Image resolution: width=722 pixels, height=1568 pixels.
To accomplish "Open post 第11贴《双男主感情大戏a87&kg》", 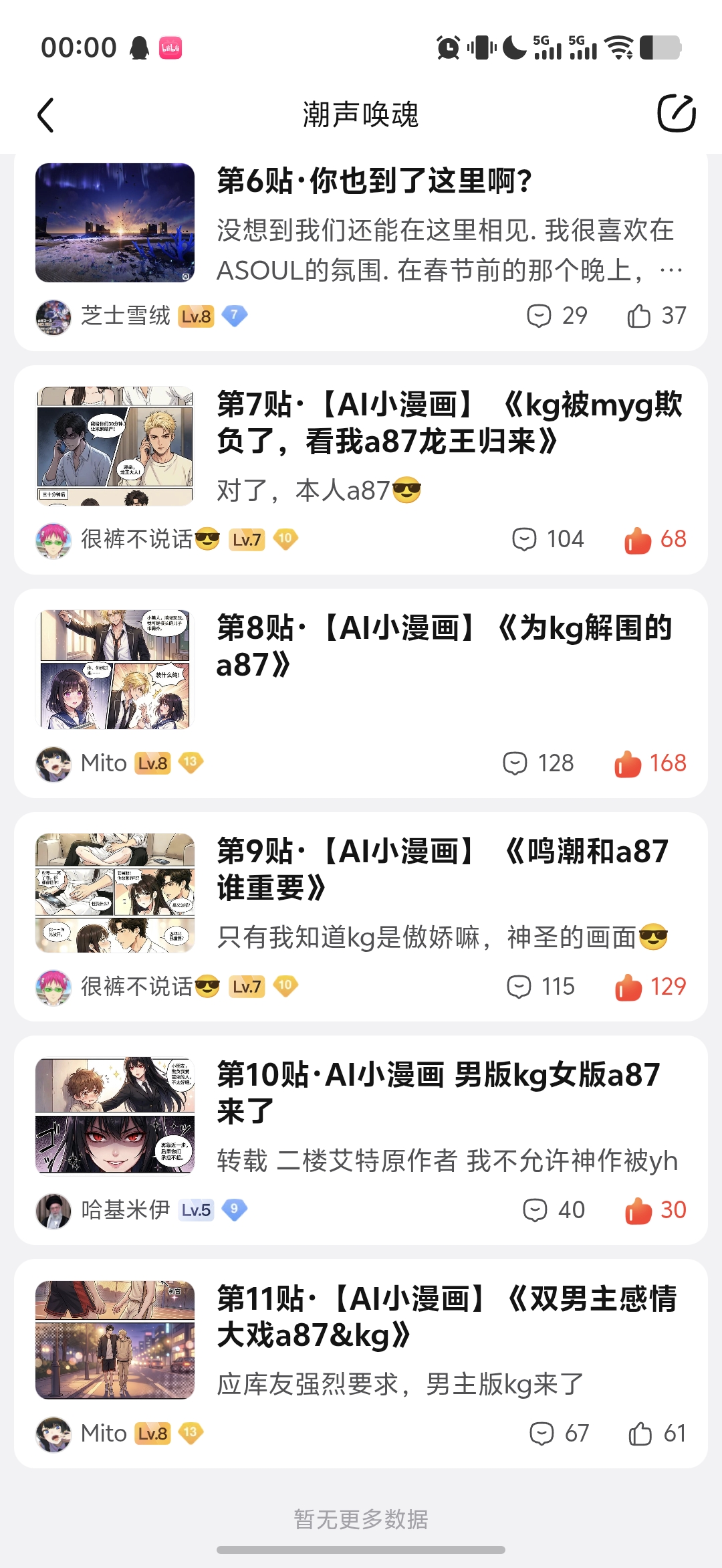I will point(447,1316).
